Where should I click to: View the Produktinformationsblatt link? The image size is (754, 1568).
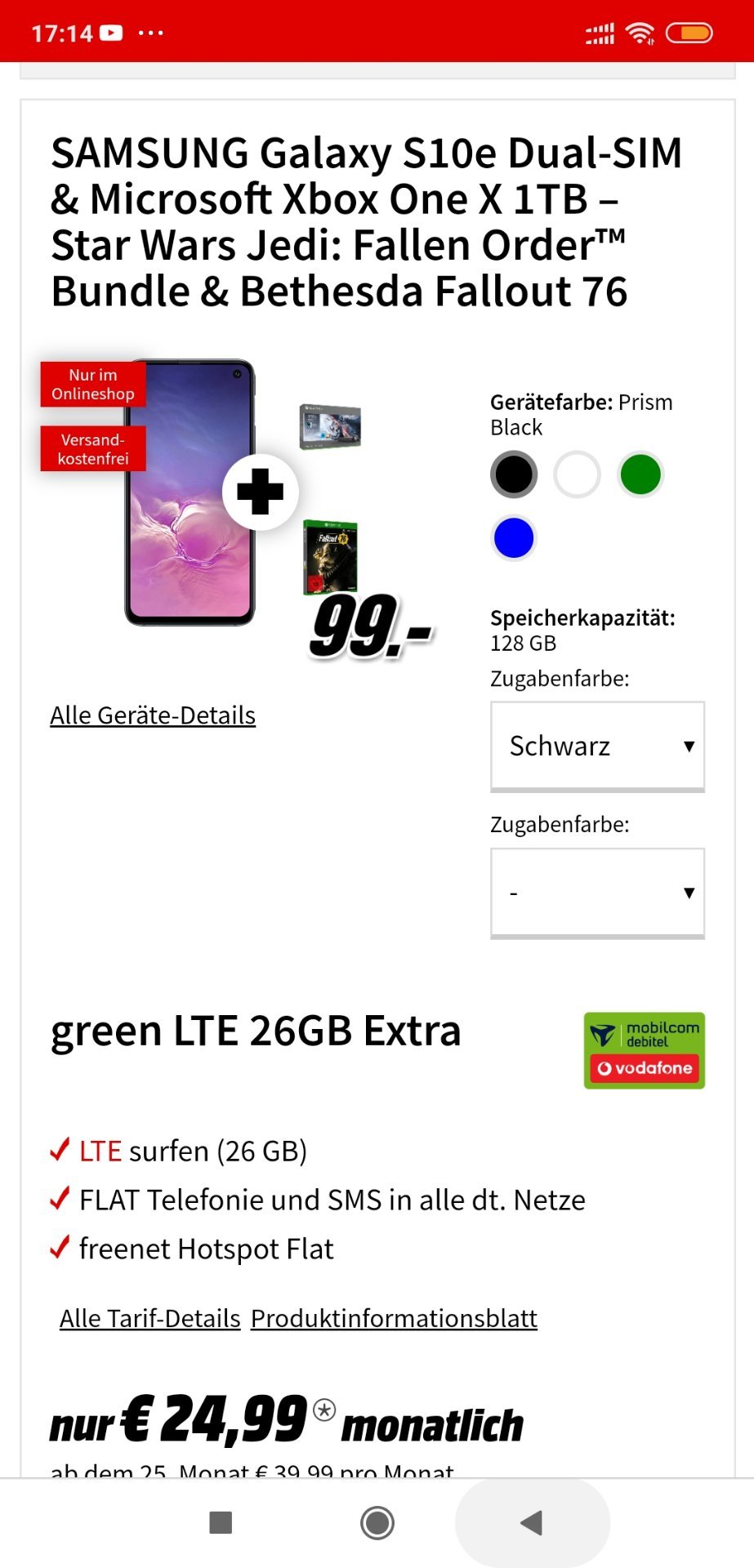click(x=394, y=1318)
